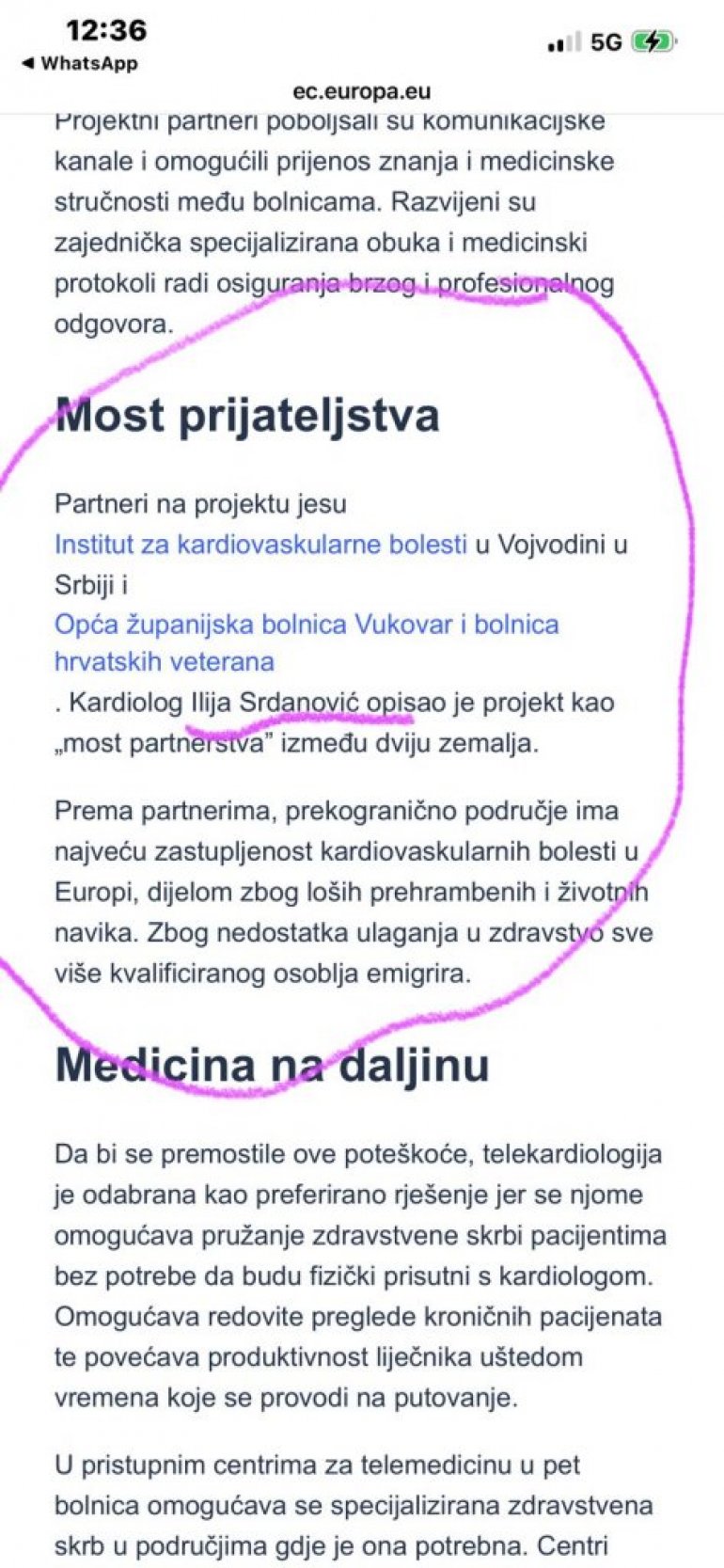Open the Opća županijska bolnica Vukovar link

[x=307, y=642]
